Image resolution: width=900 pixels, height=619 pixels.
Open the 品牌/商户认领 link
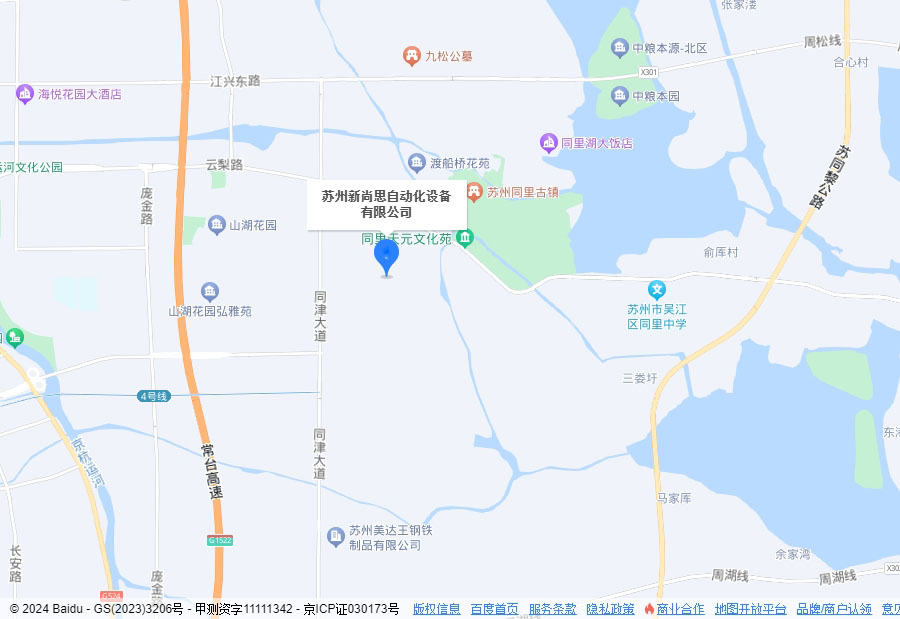coord(834,609)
